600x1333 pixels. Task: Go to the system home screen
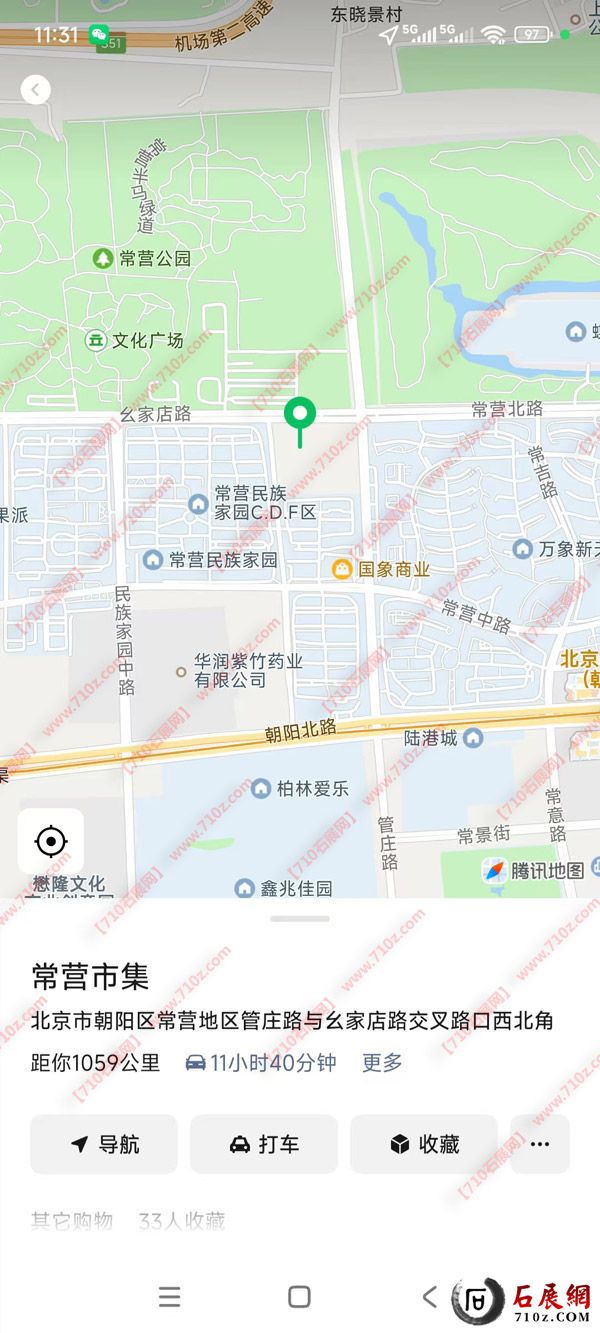point(299,1297)
